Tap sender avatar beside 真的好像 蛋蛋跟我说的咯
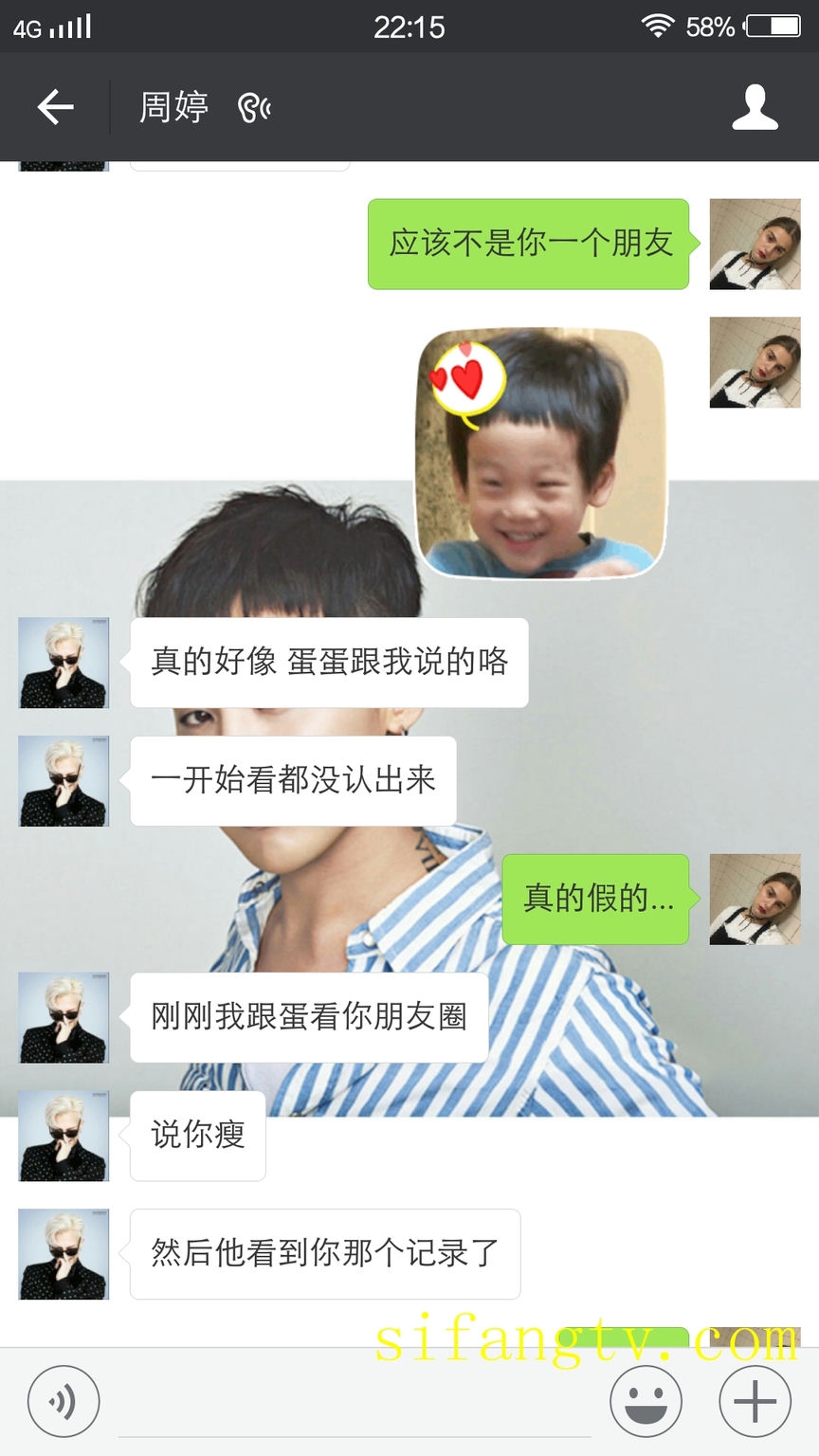Viewport: 819px width, 1456px height. coord(64,663)
